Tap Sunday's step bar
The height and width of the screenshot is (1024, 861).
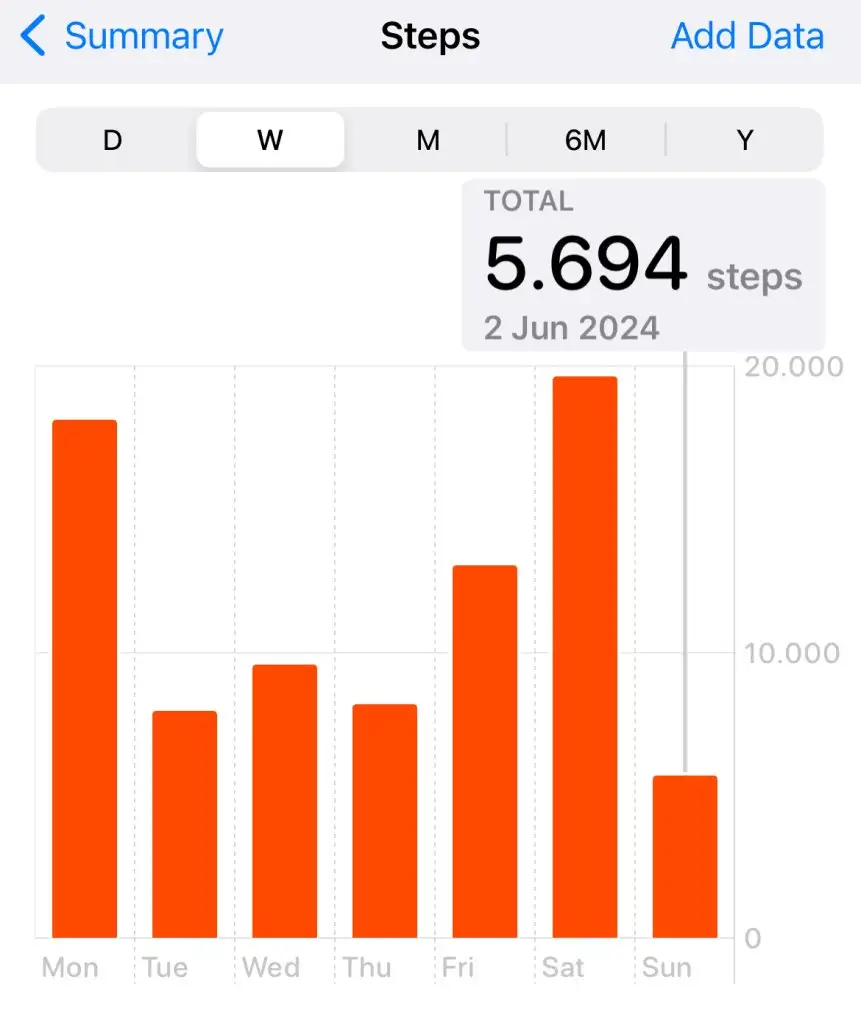[x=685, y=857]
